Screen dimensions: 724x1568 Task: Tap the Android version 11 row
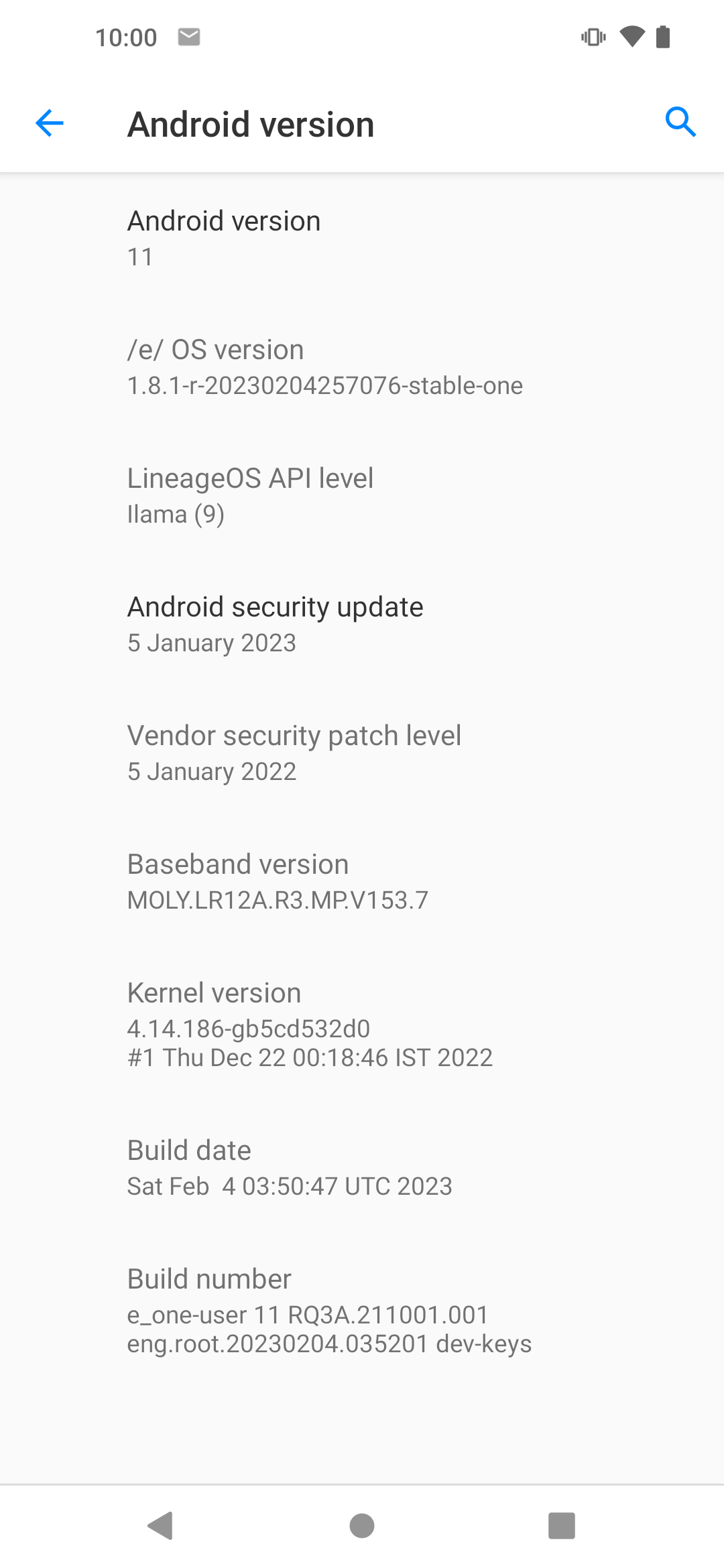362,238
